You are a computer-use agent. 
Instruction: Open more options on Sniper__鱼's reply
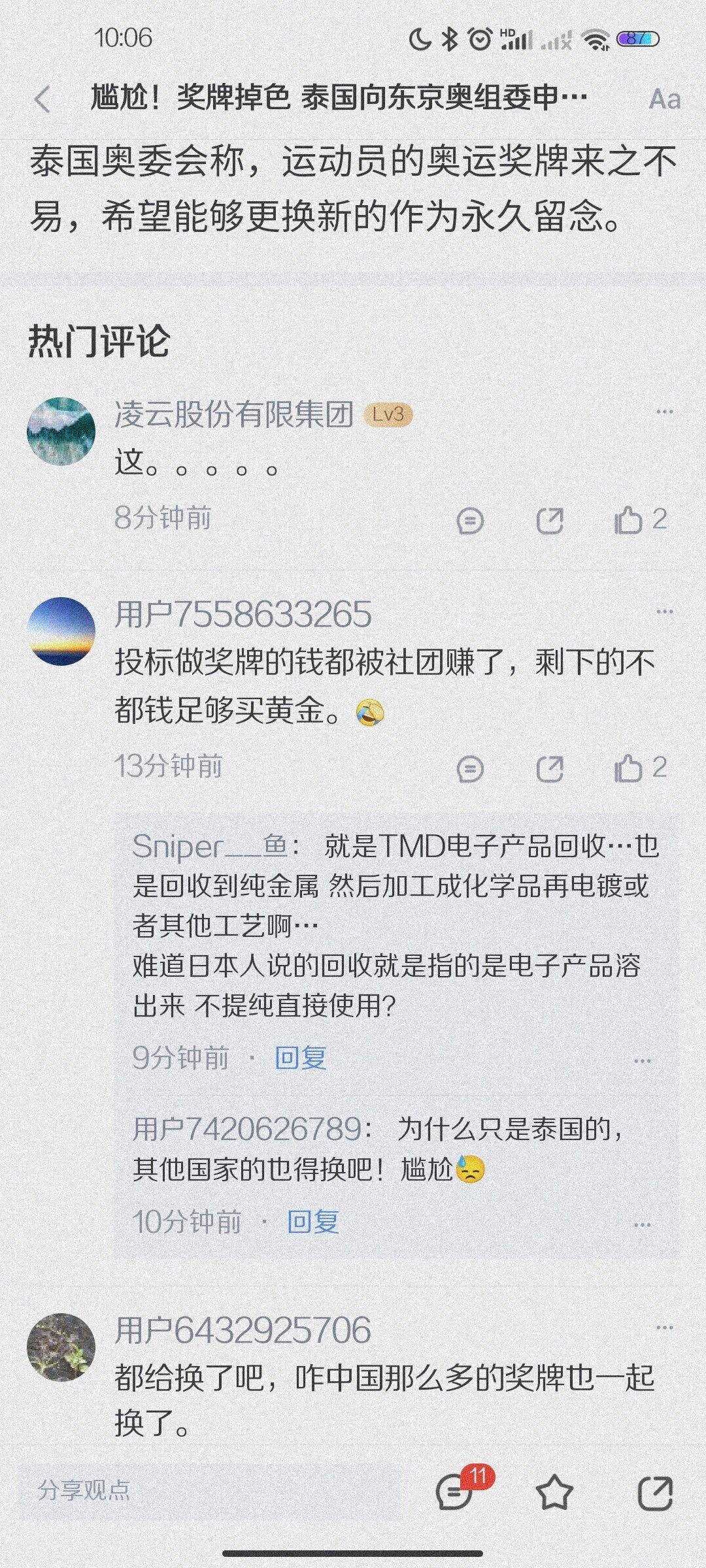pos(642,1060)
